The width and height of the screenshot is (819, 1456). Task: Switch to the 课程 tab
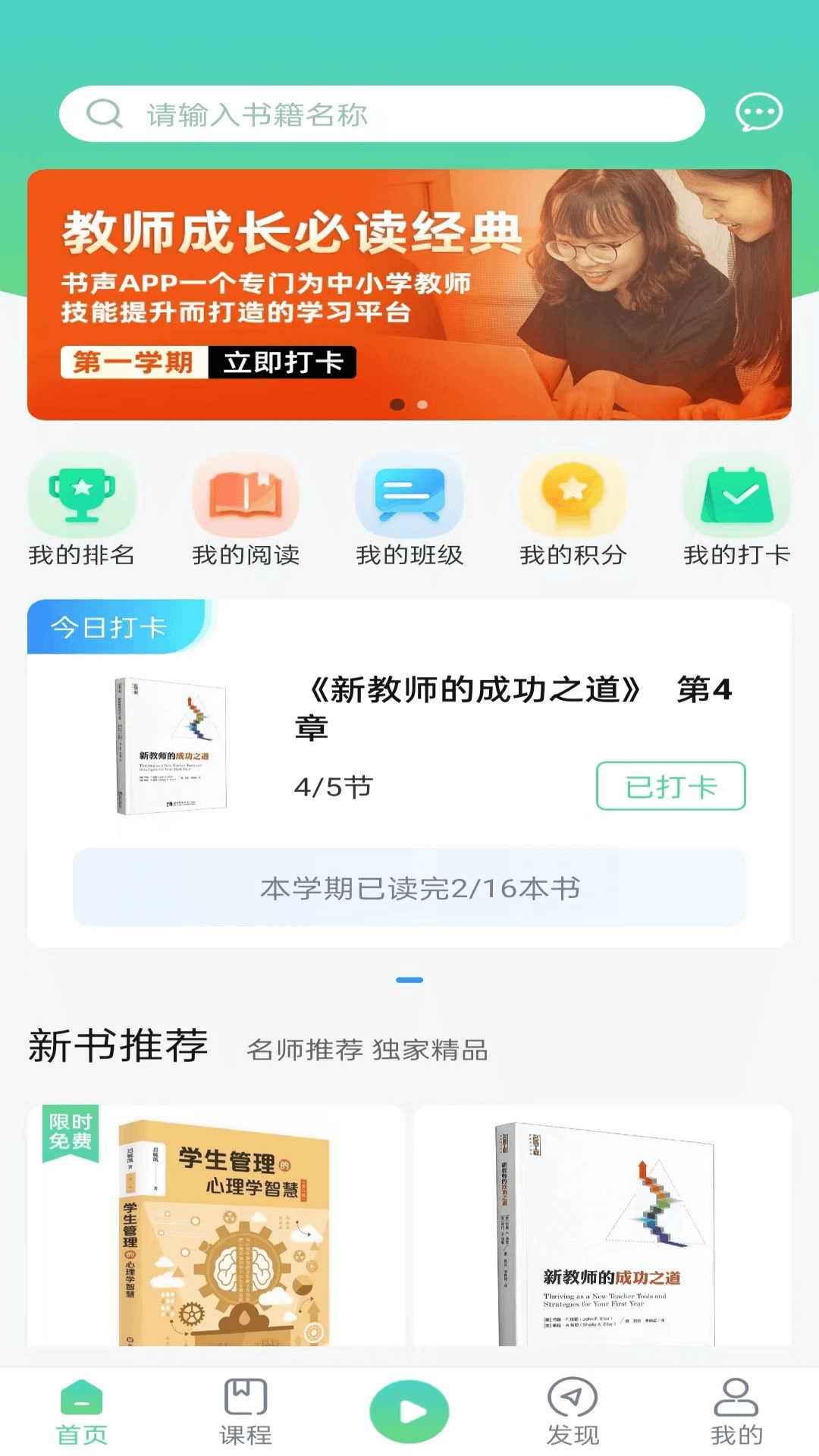coord(246,1411)
